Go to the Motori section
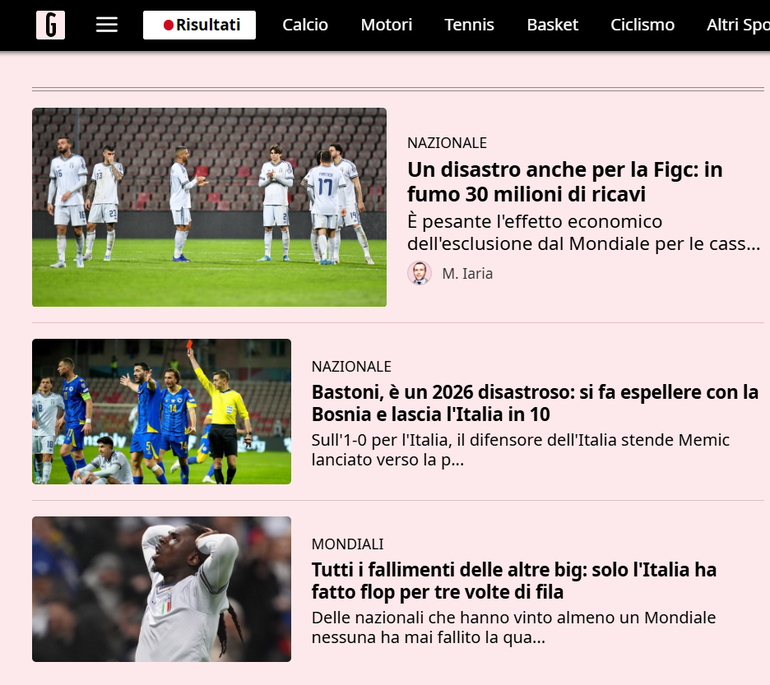This screenshot has width=770, height=685. click(386, 25)
